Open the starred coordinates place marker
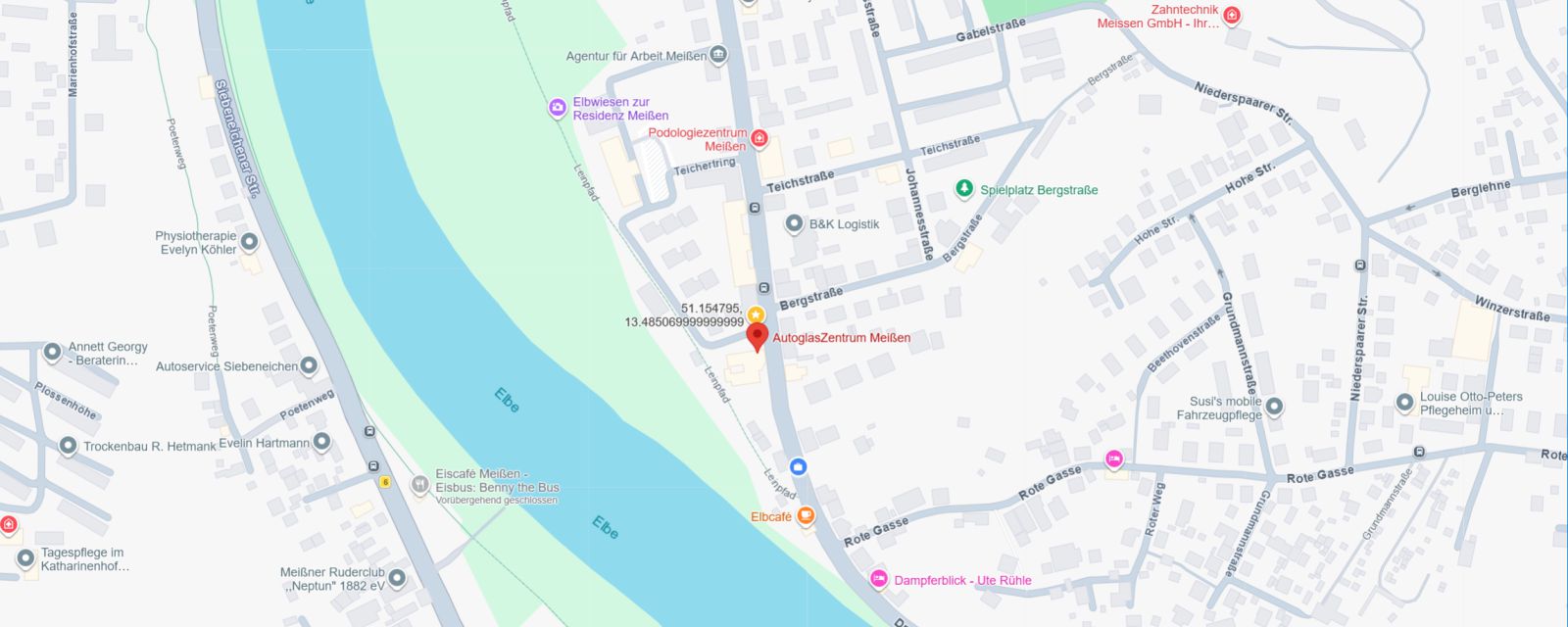The width and height of the screenshot is (1568, 627). point(756,315)
